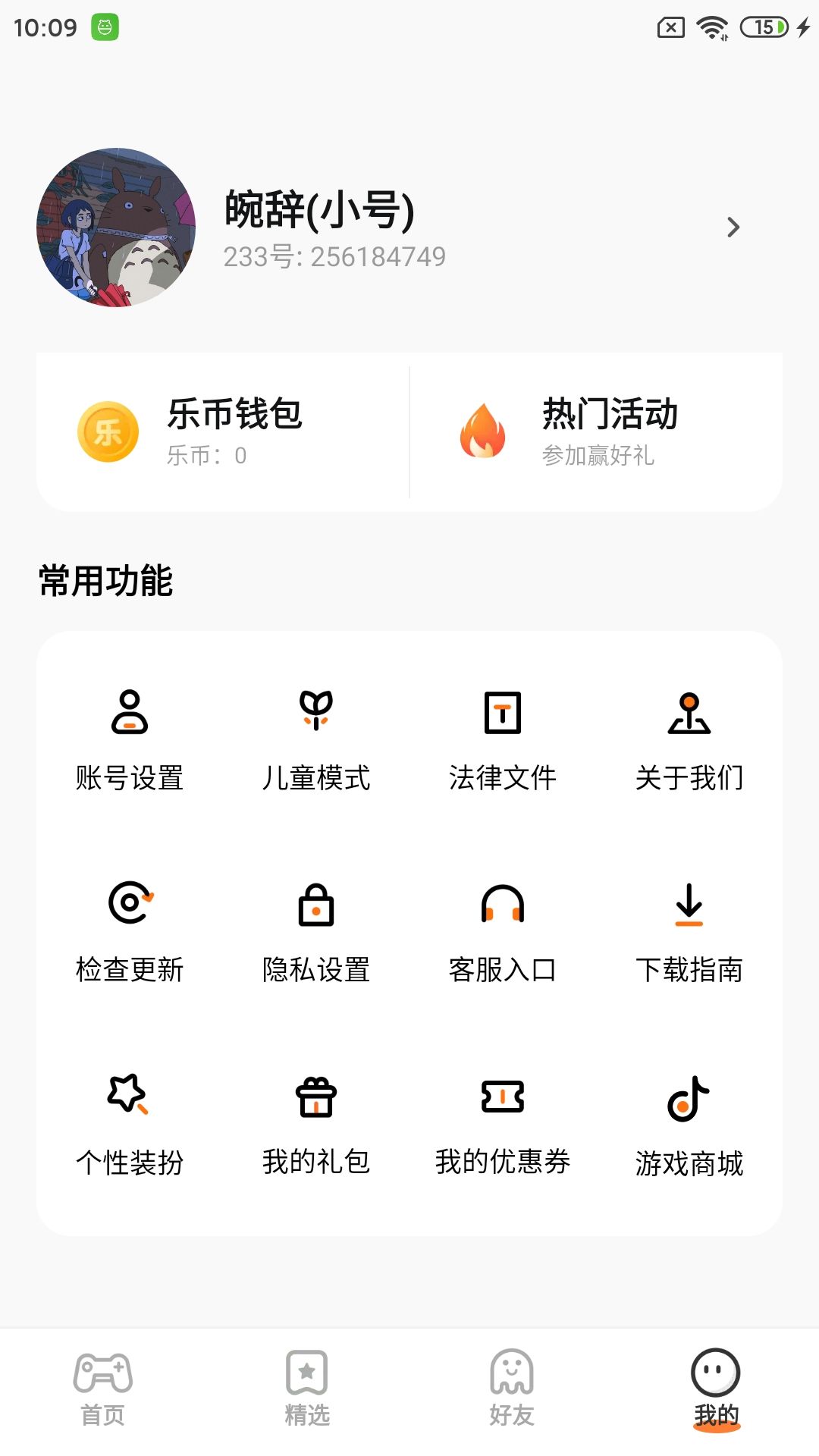The image size is (819, 1456).
Task: Open 关于我们 about page
Action: [689, 739]
